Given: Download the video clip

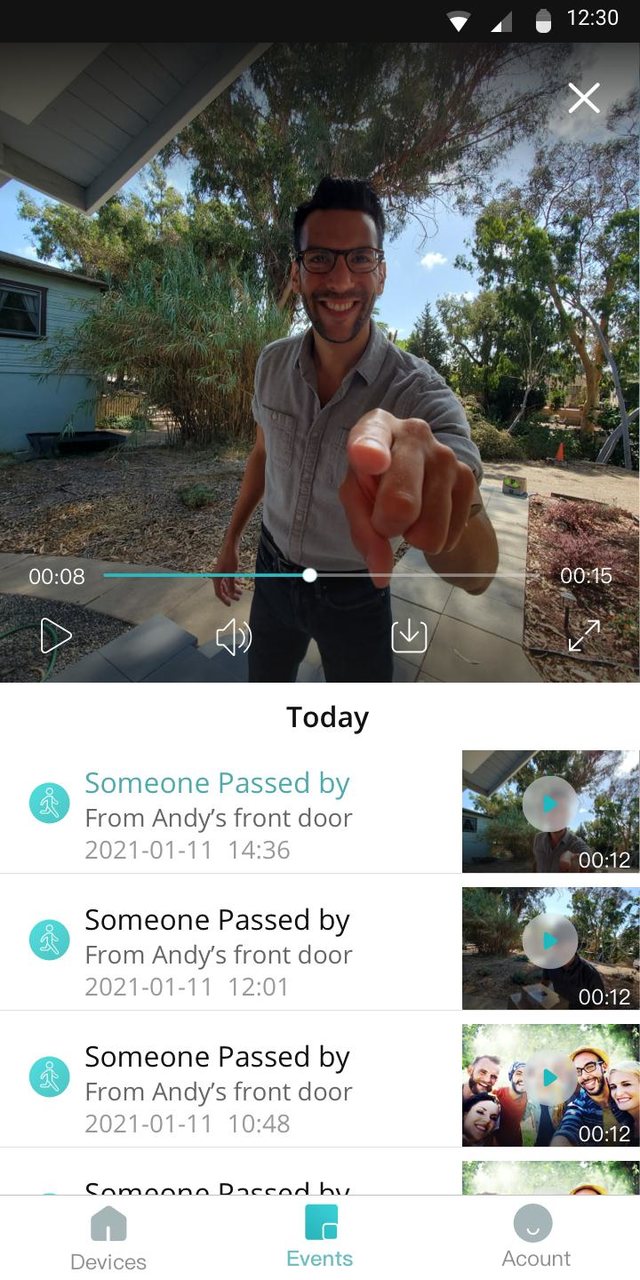Looking at the screenshot, I should [409, 636].
